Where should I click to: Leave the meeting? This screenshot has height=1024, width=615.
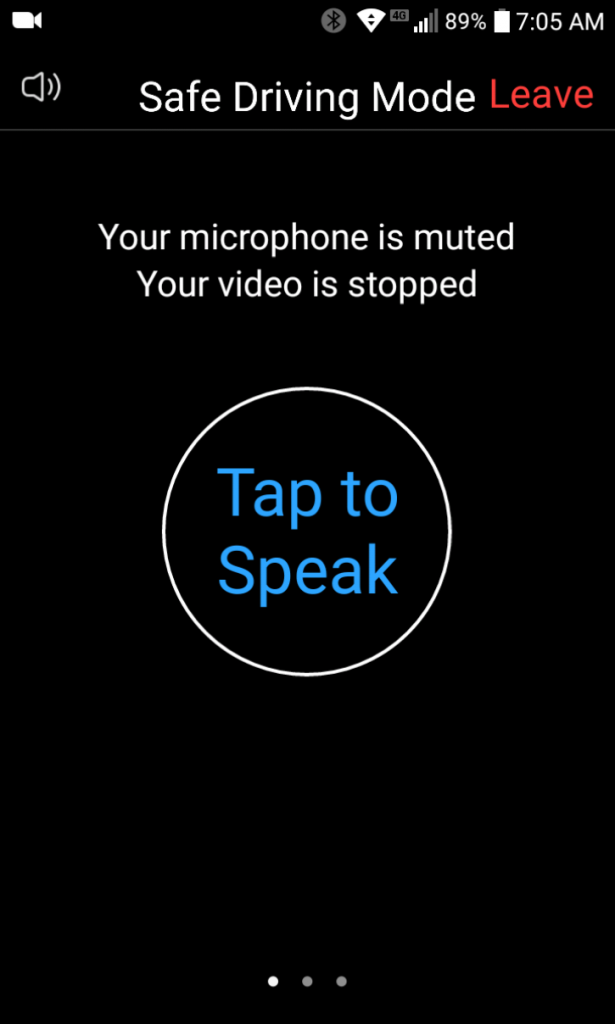point(541,95)
